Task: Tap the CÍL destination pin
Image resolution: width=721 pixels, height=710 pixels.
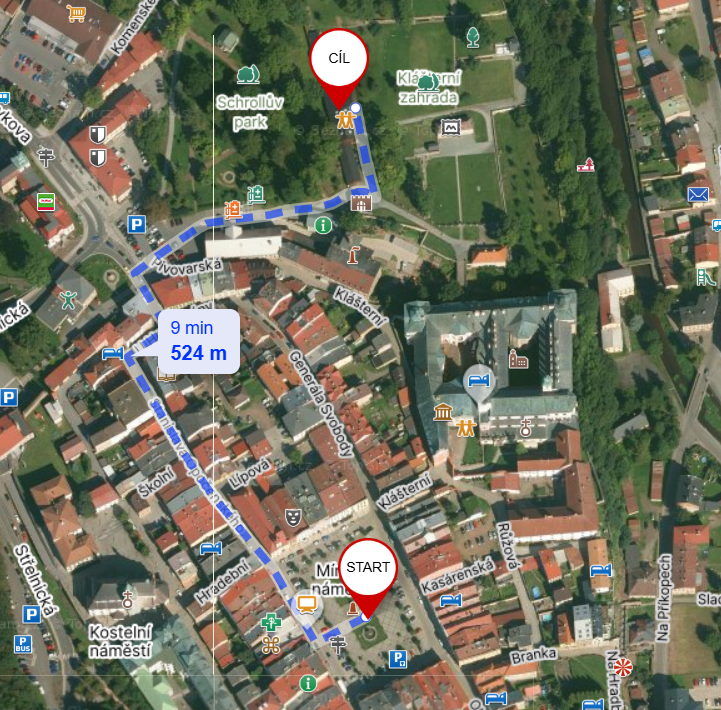Action: click(339, 61)
